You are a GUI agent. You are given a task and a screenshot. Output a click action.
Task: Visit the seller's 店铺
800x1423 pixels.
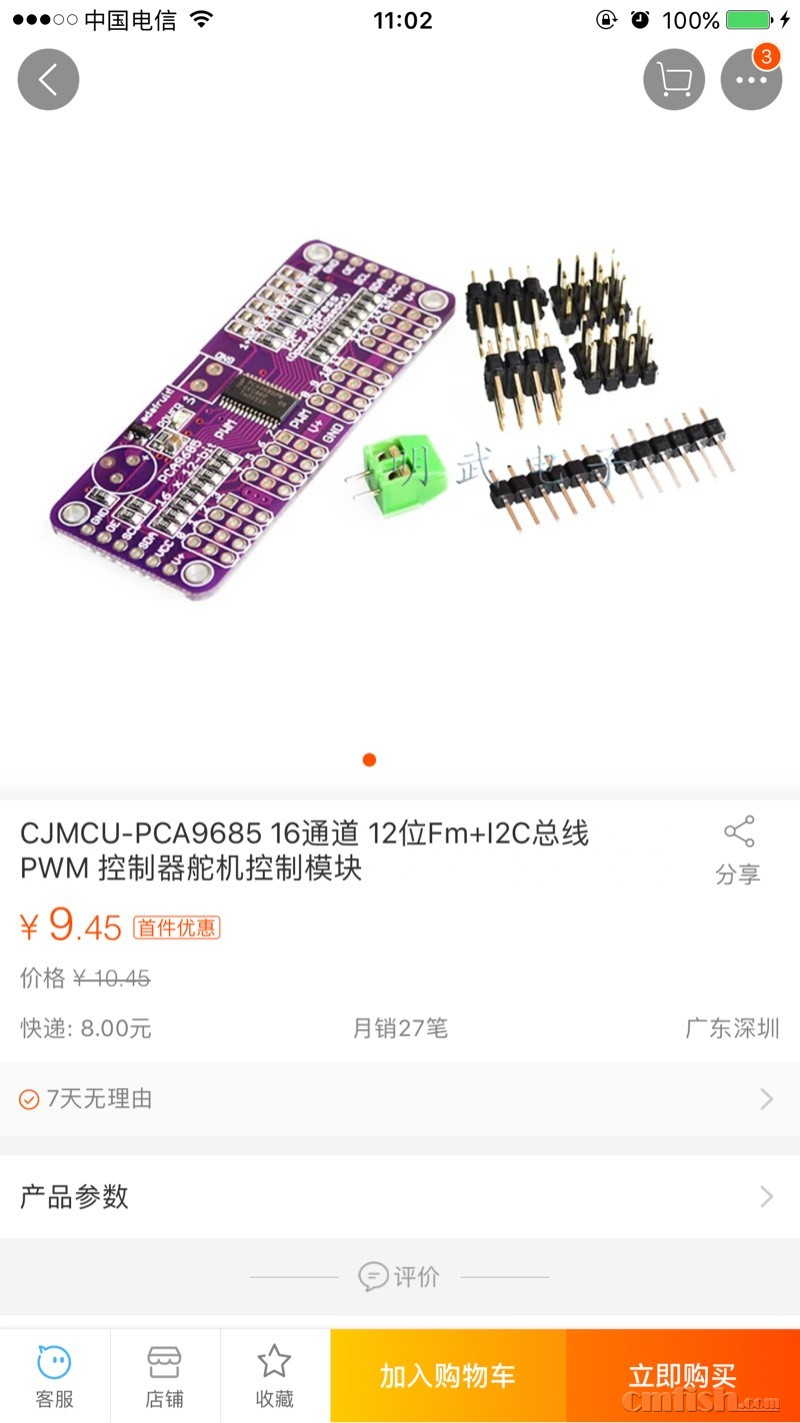pos(165,1376)
